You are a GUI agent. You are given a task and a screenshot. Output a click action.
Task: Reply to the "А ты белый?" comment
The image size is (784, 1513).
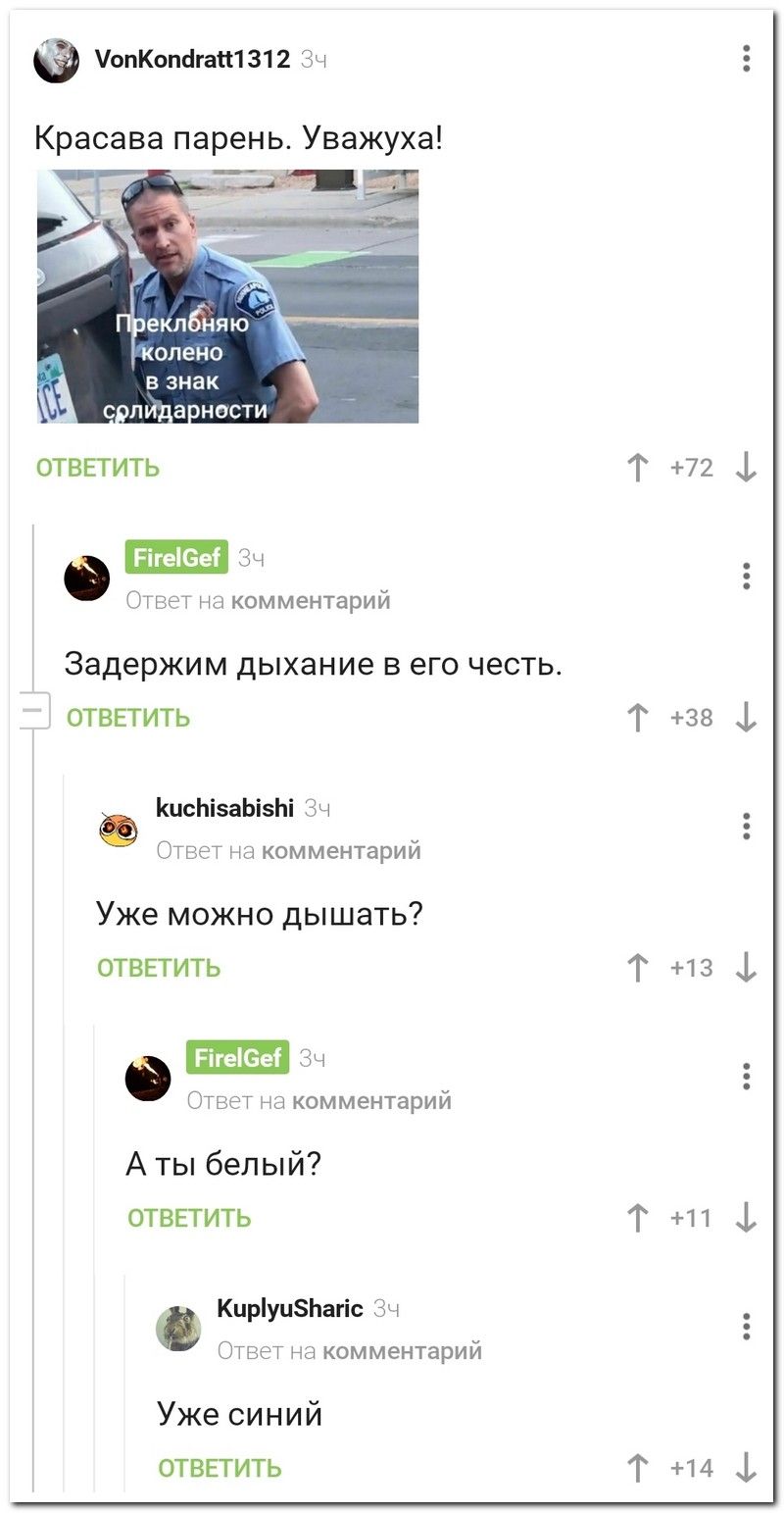pos(189,1218)
